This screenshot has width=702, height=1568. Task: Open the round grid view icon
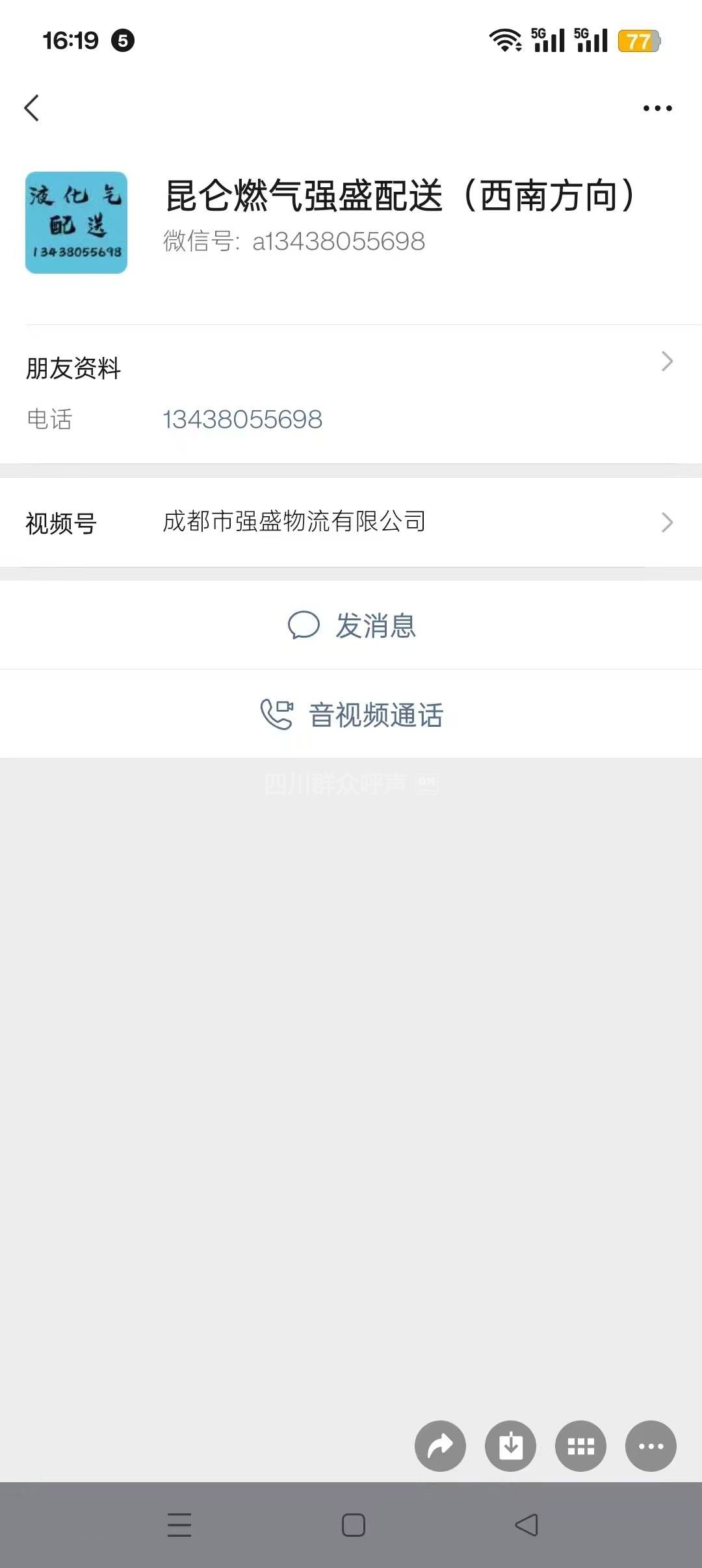coord(580,1446)
